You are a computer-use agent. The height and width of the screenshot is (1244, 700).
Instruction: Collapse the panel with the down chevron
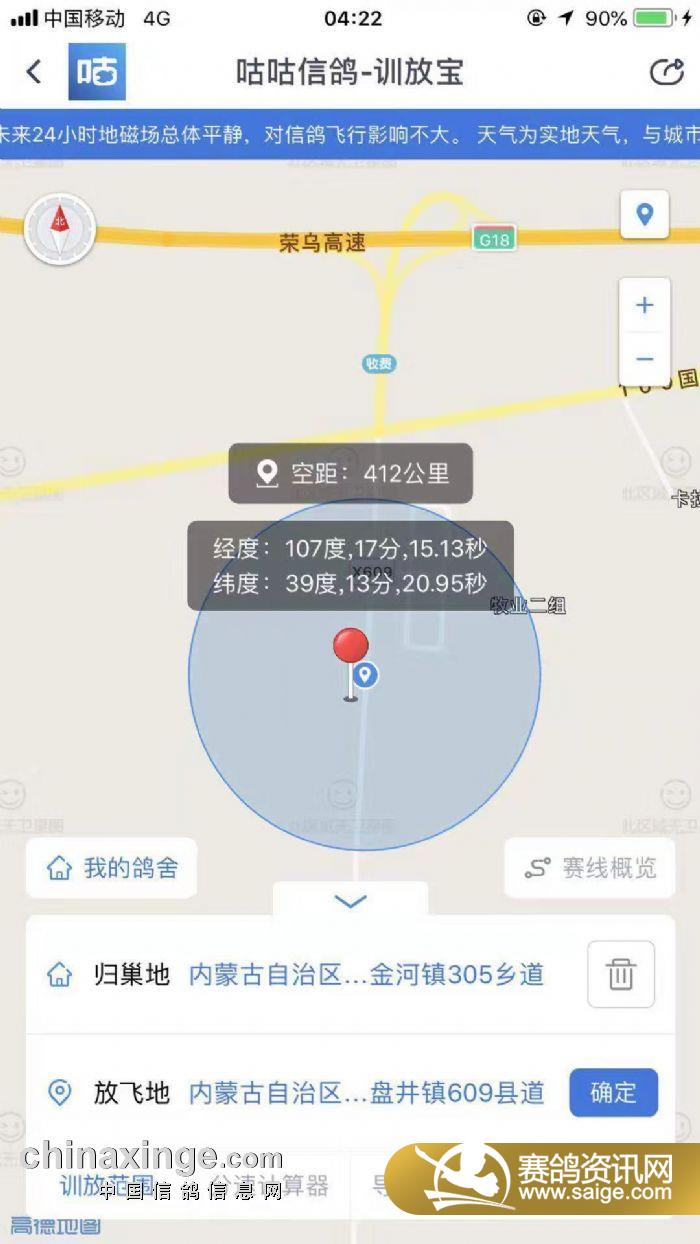[350, 901]
